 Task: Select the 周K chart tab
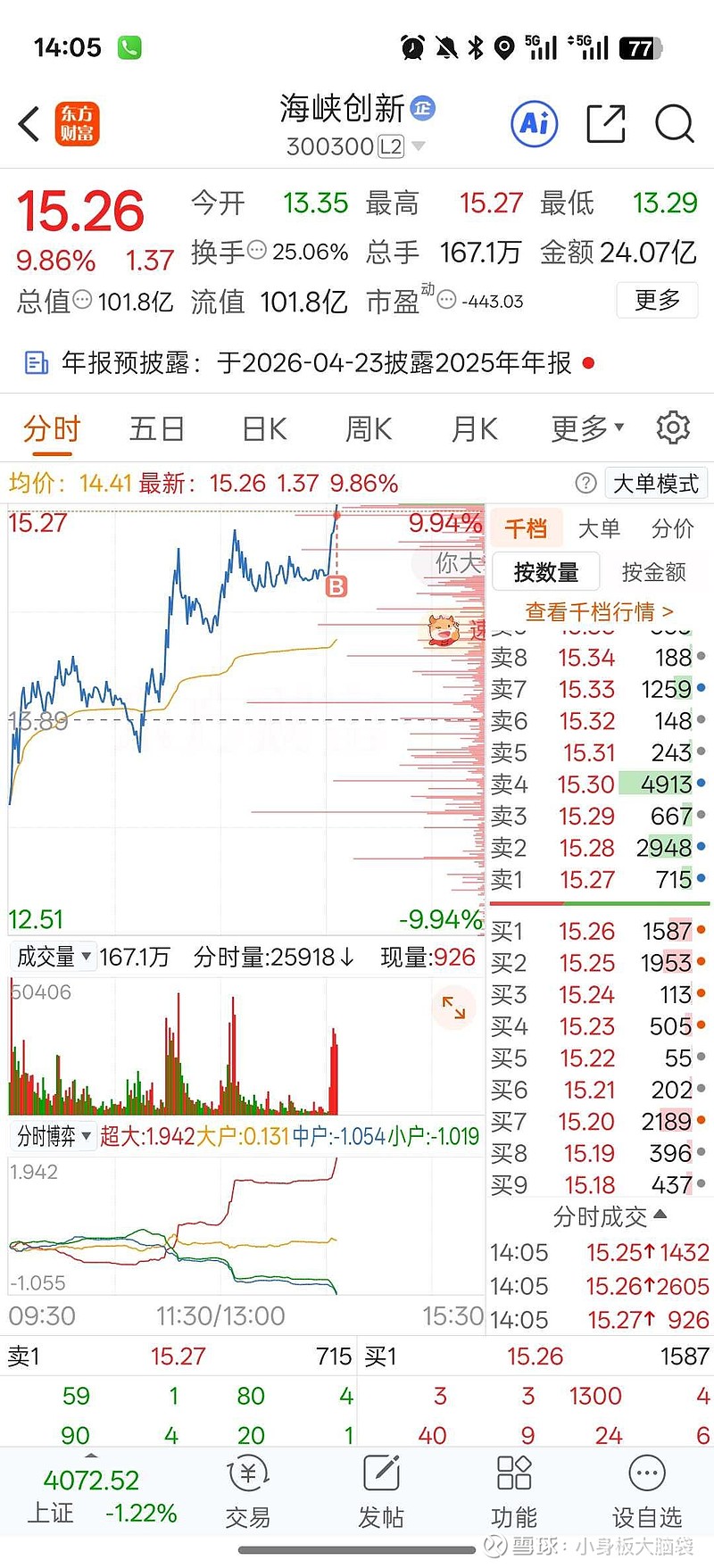[x=368, y=429]
